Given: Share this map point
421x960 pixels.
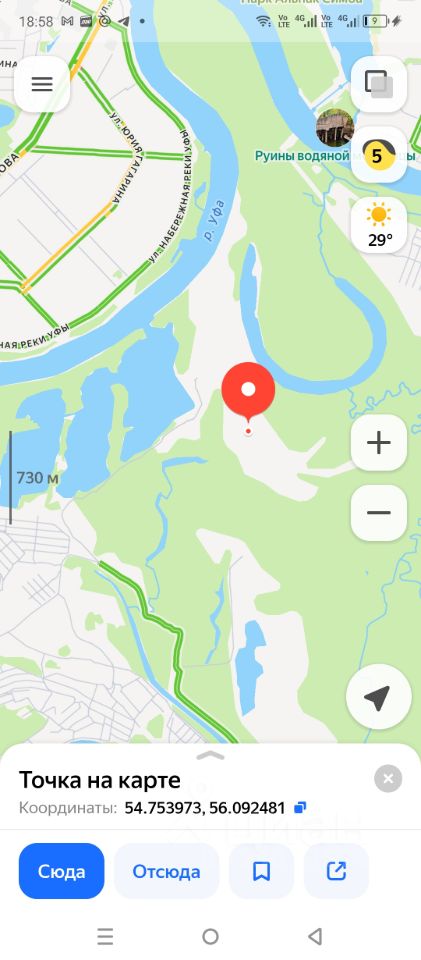Looking at the screenshot, I should coord(336,871).
